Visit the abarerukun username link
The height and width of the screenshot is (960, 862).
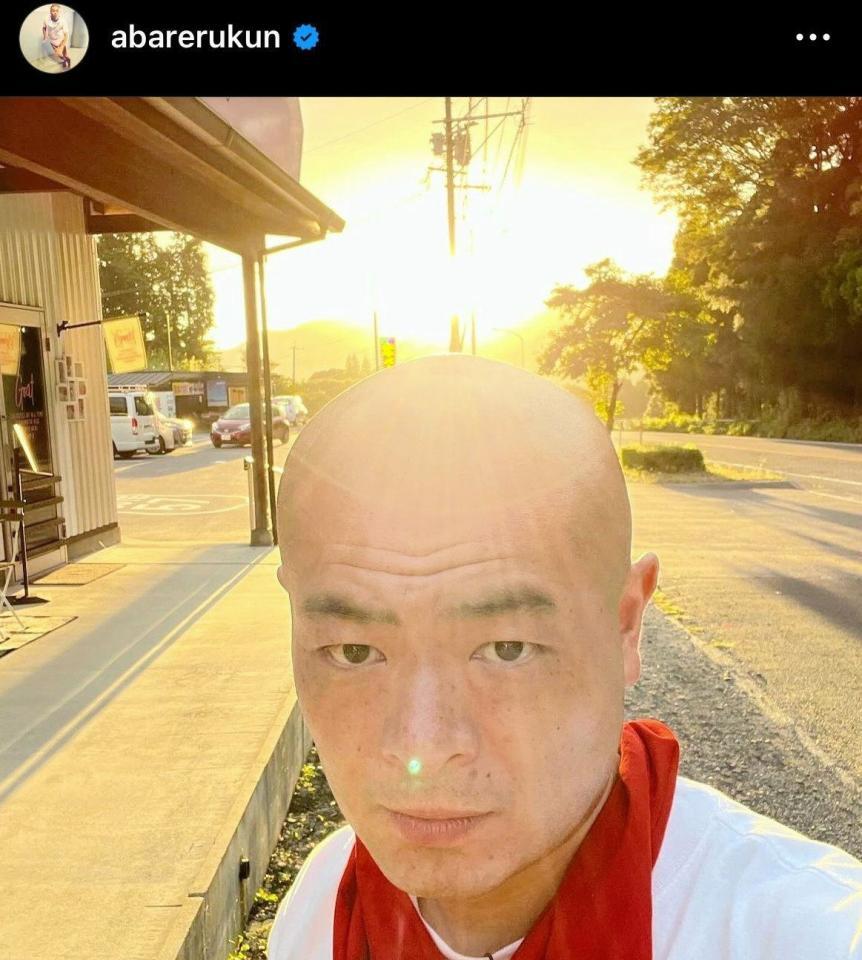click(x=195, y=38)
